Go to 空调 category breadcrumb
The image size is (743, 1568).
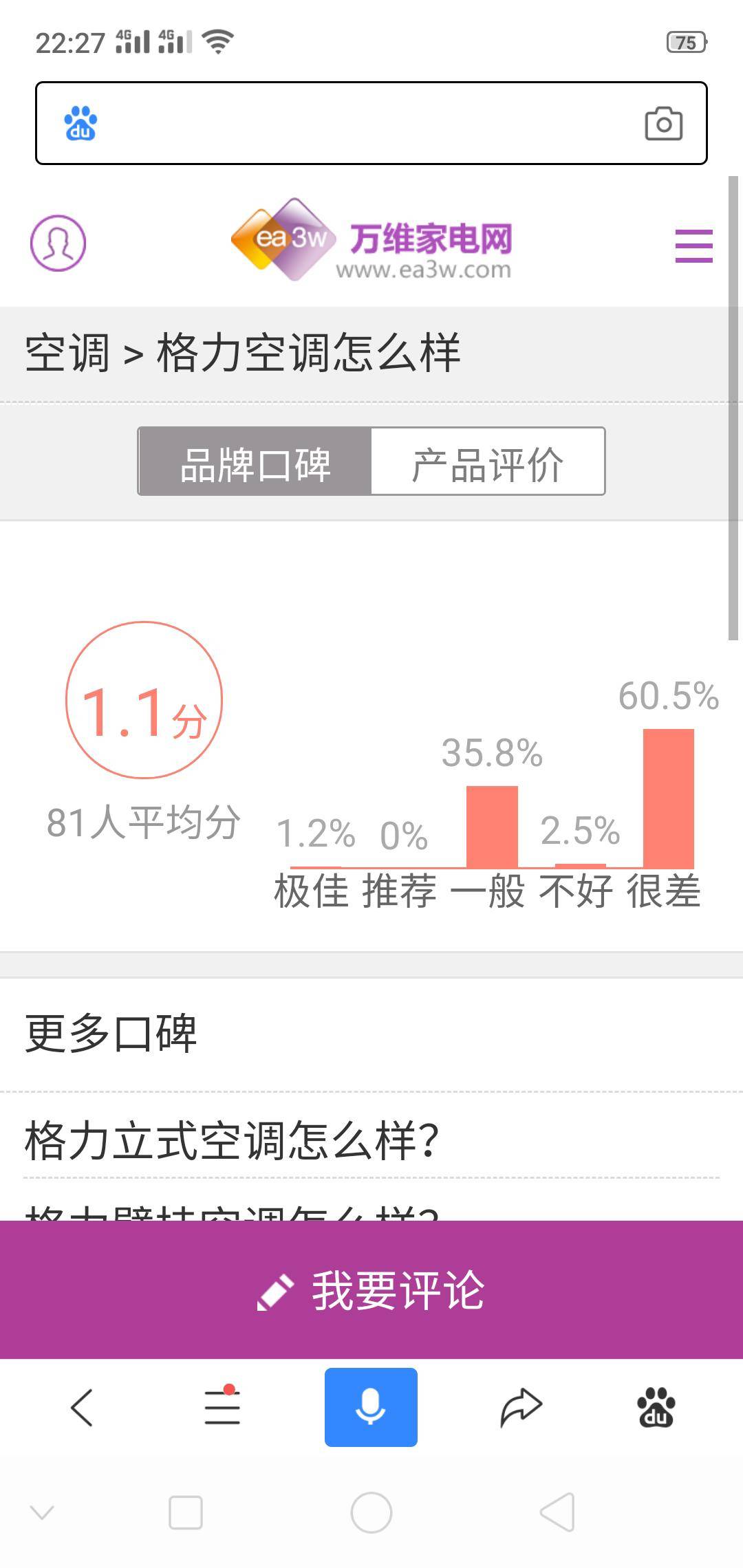pos(67,353)
